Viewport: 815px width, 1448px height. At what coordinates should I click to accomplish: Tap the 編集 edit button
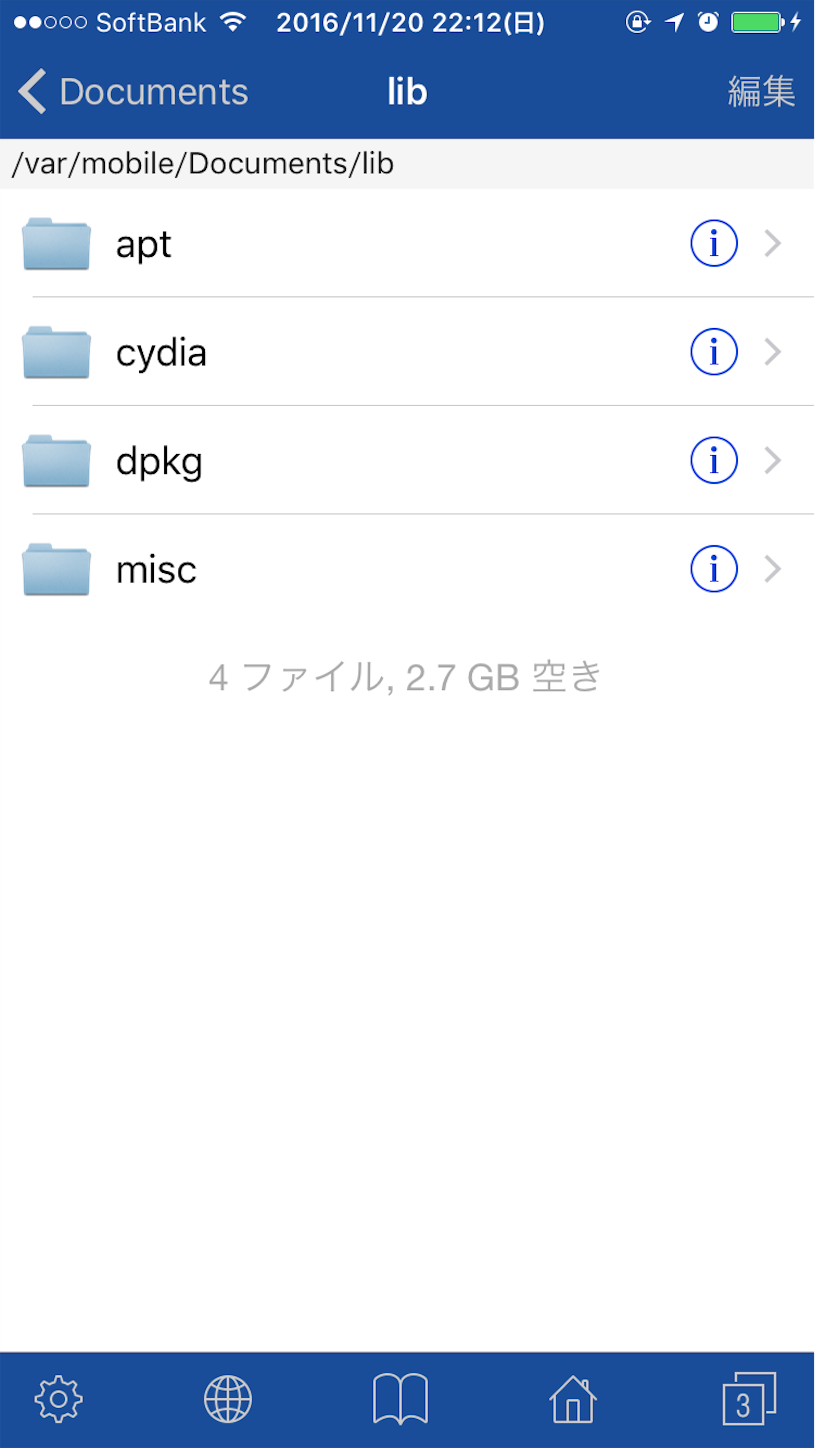coord(761,92)
